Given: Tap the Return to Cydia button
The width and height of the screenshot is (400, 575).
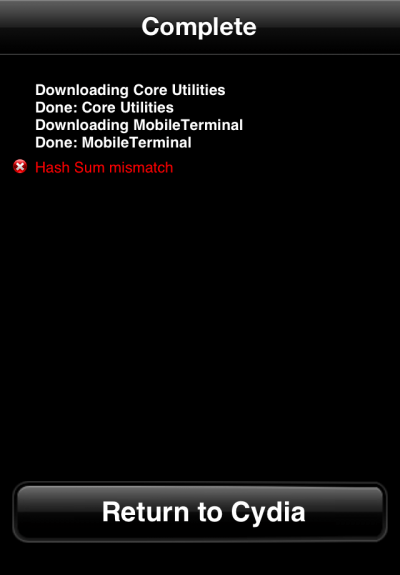Looking at the screenshot, I should 200,512.
